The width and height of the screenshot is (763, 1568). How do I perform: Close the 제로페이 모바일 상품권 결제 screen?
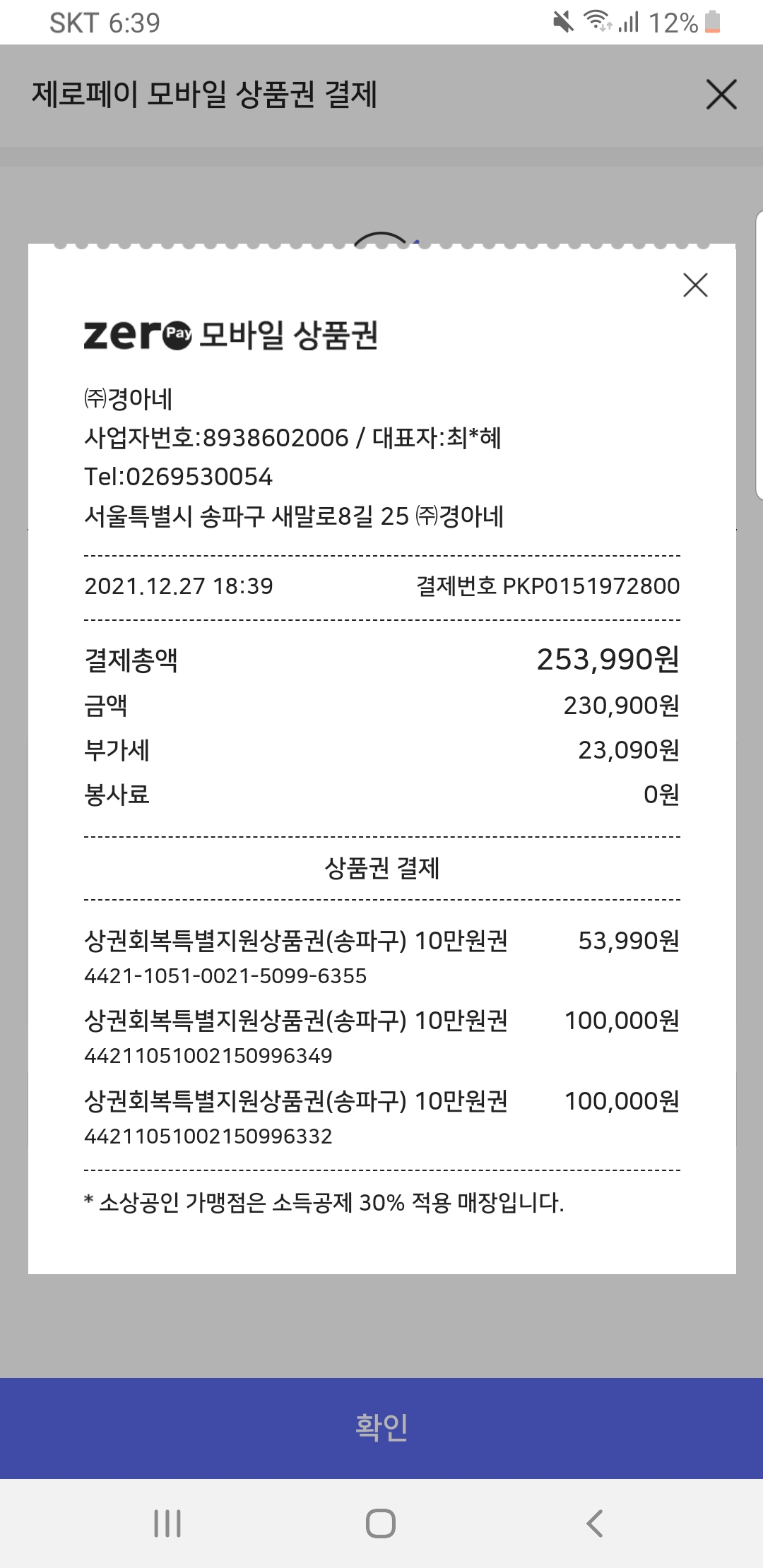[x=721, y=95]
